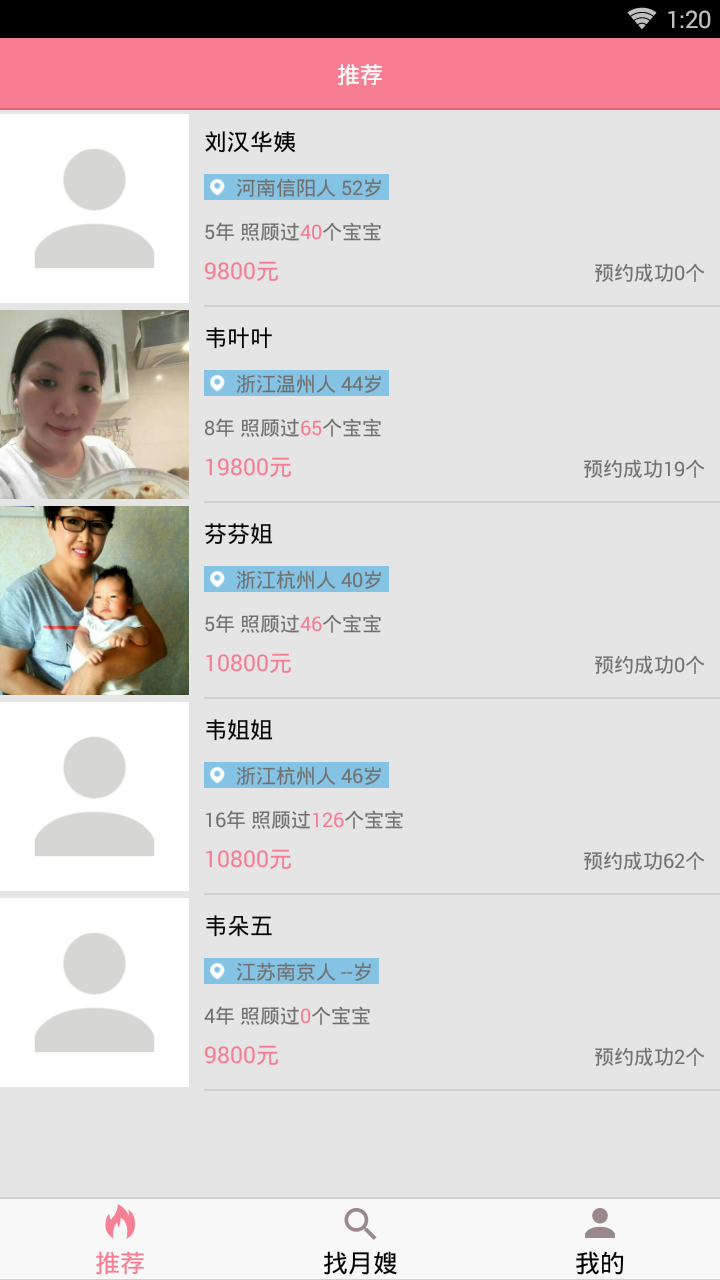Image resolution: width=720 pixels, height=1280 pixels.
Task: Open 刘汉华姨's profile listing
Action: (x=360, y=208)
